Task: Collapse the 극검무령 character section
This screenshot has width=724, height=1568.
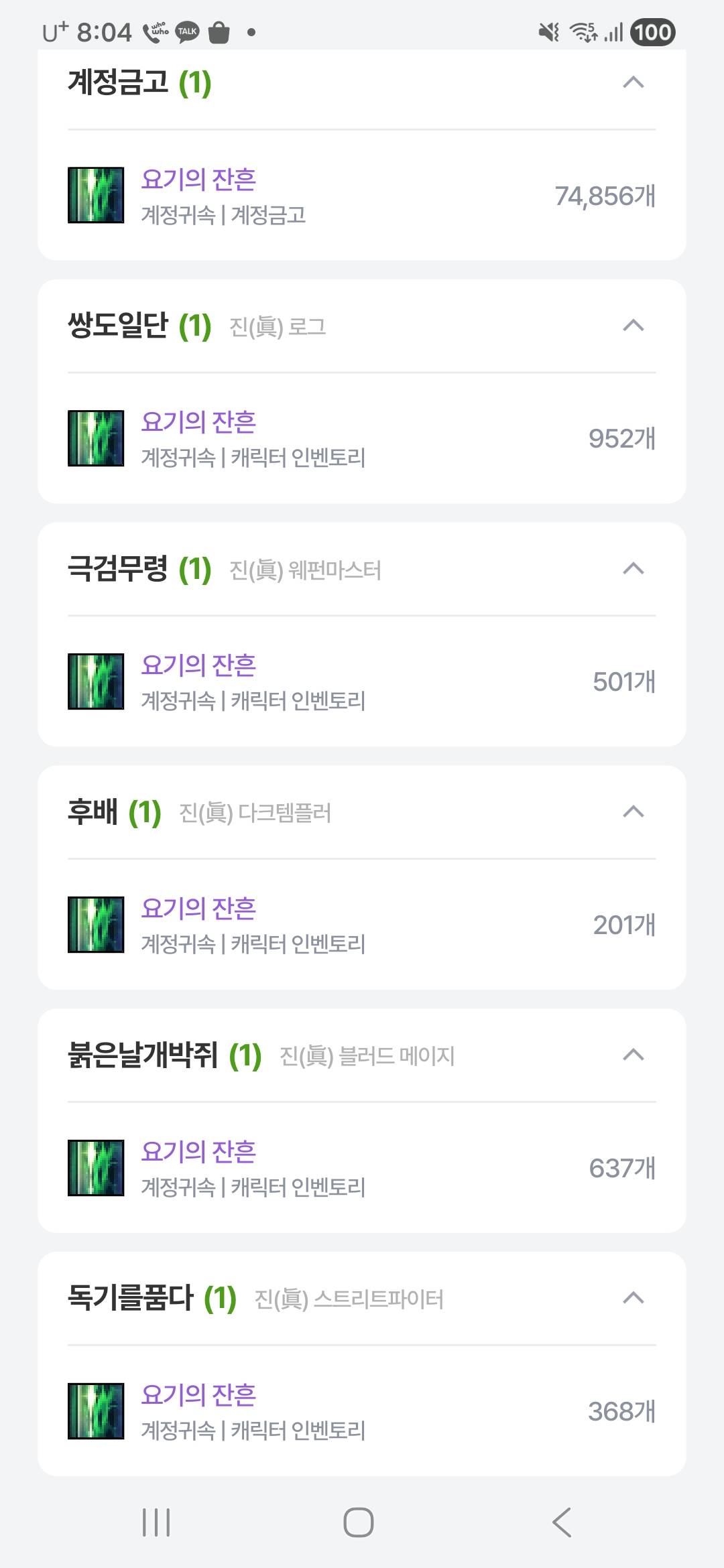Action: [x=633, y=569]
